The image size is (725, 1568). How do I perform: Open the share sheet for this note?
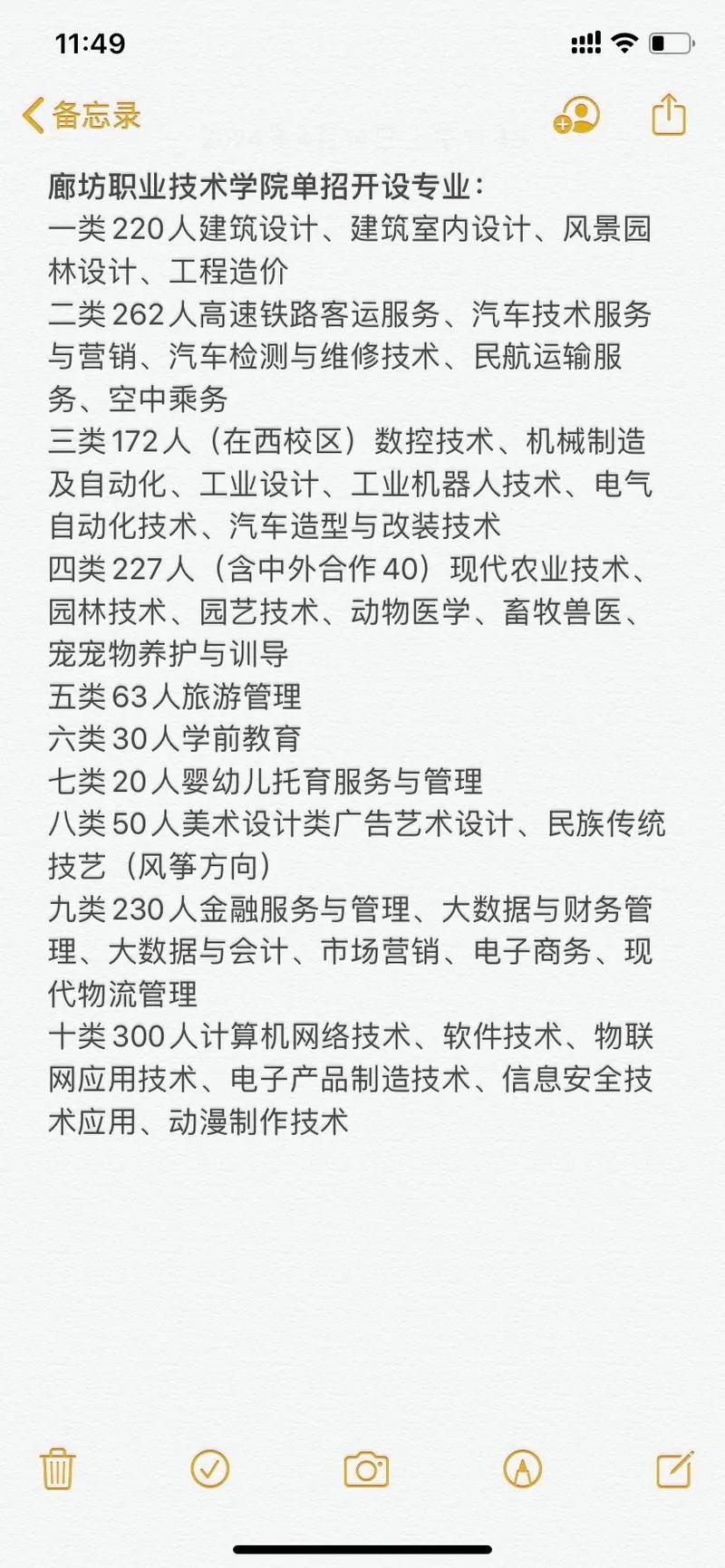pyautogui.click(x=669, y=114)
